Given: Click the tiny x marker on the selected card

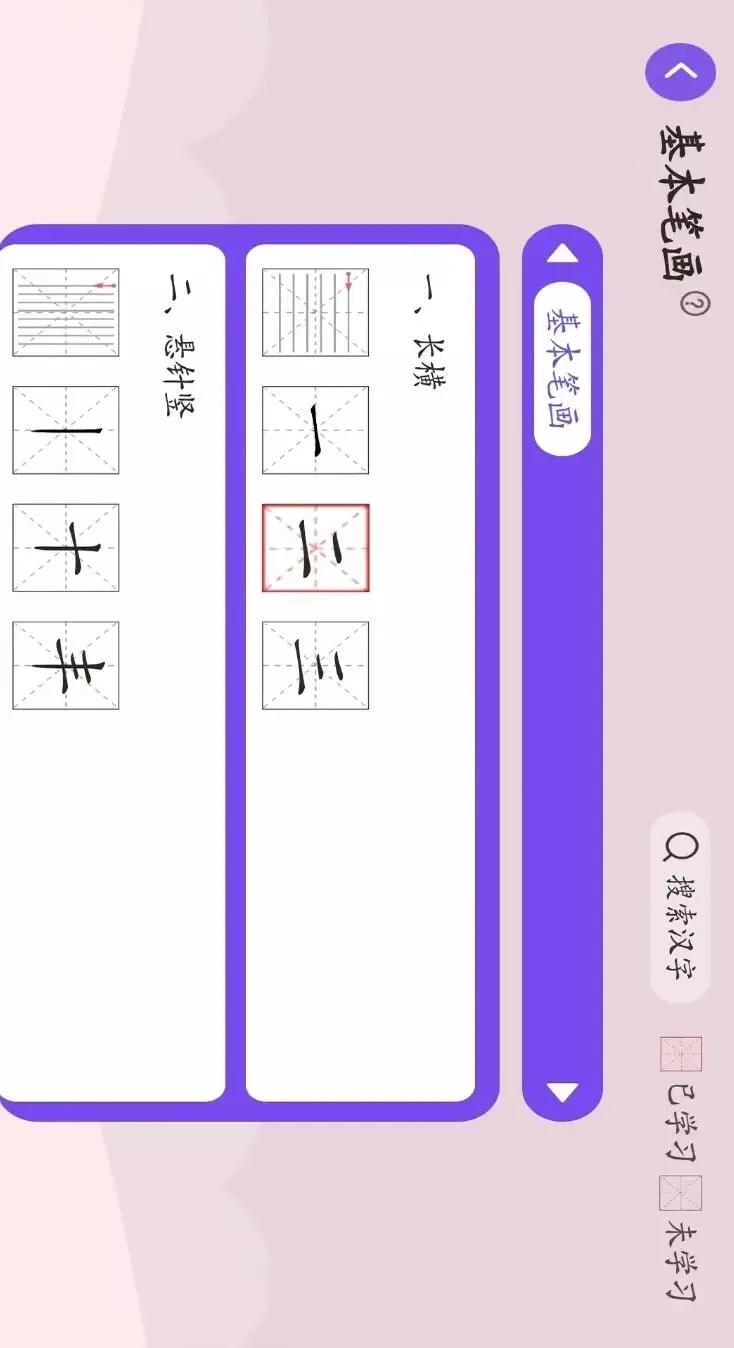Looking at the screenshot, I should [316, 548].
